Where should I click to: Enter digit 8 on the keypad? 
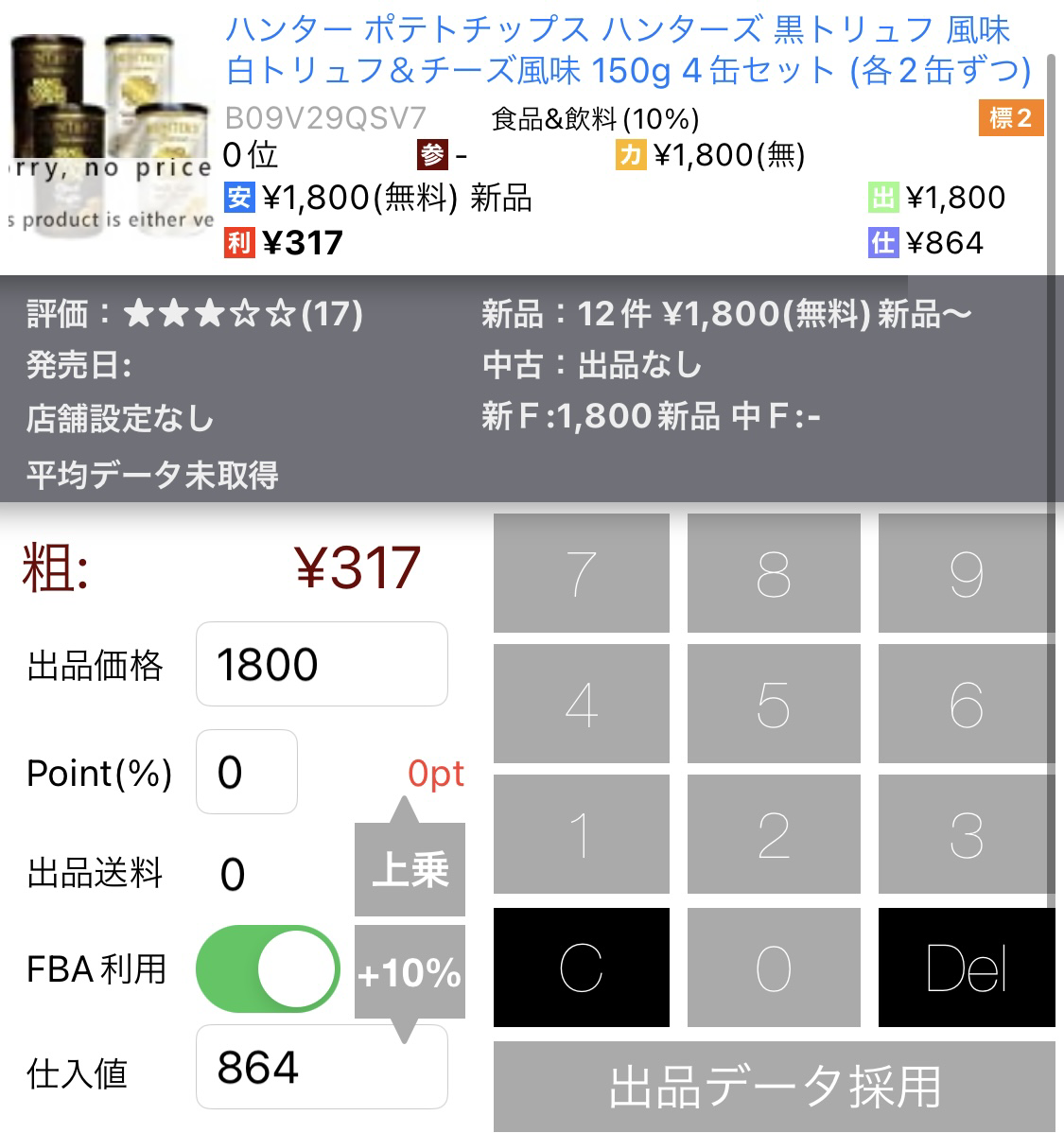click(x=774, y=573)
